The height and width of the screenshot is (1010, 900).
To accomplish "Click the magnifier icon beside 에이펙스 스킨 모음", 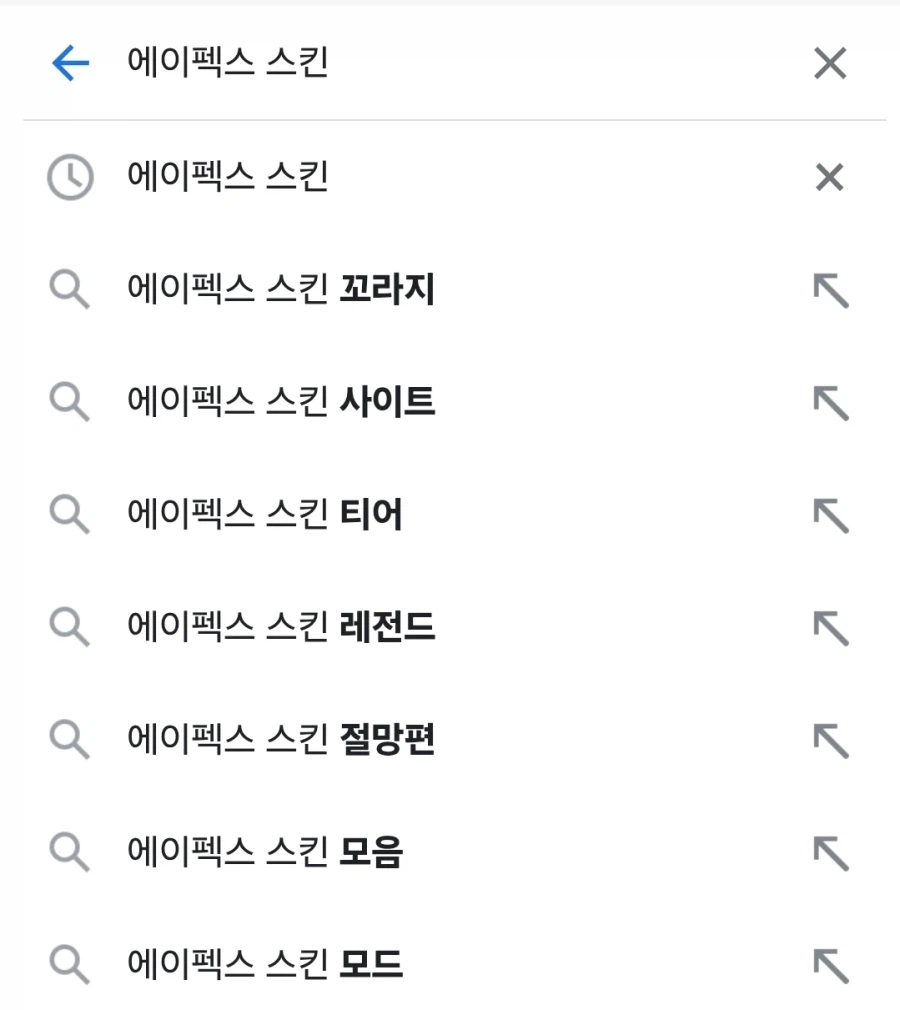I will click(x=68, y=852).
